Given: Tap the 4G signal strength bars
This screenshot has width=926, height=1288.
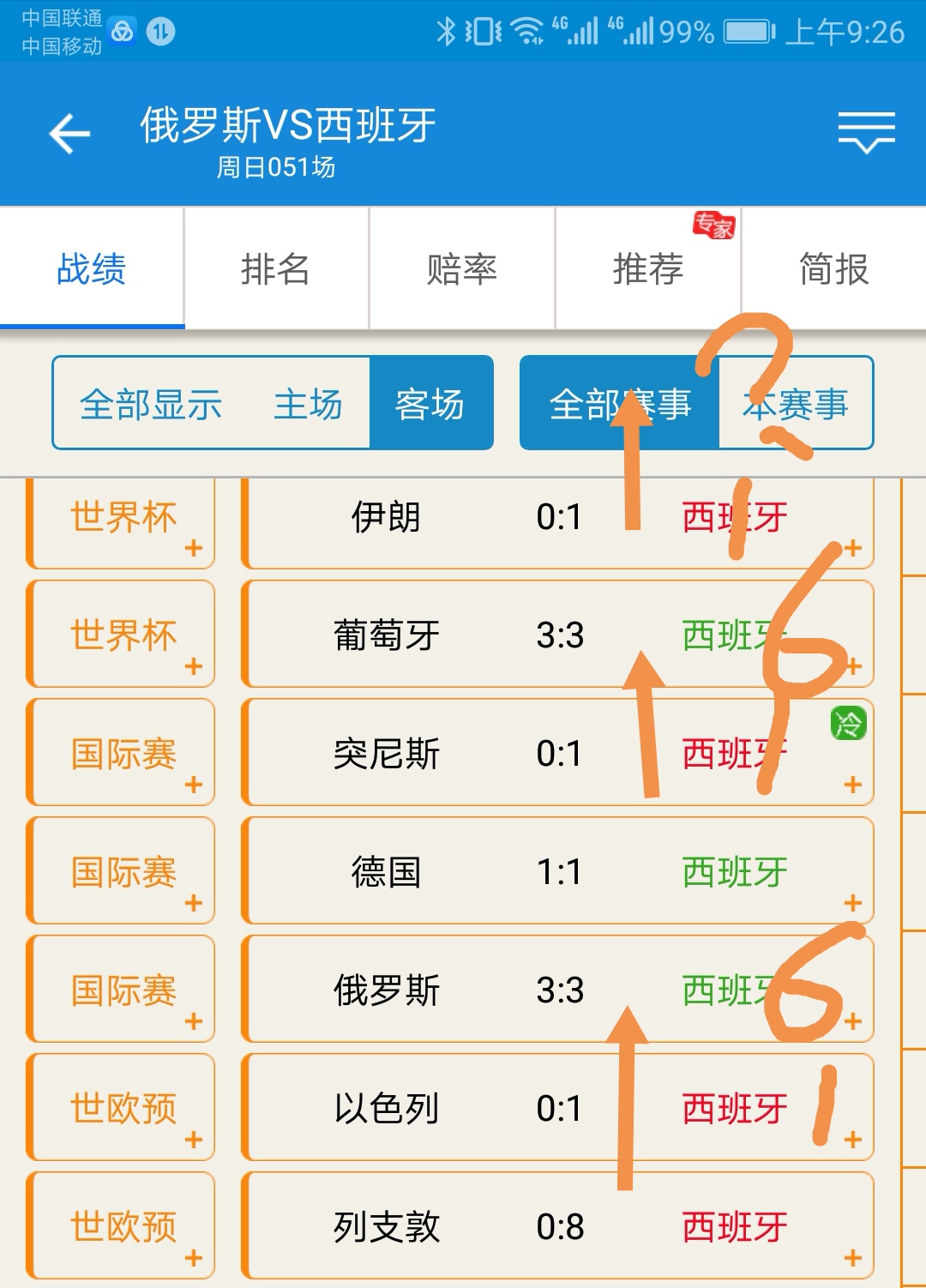Looking at the screenshot, I should [576, 31].
